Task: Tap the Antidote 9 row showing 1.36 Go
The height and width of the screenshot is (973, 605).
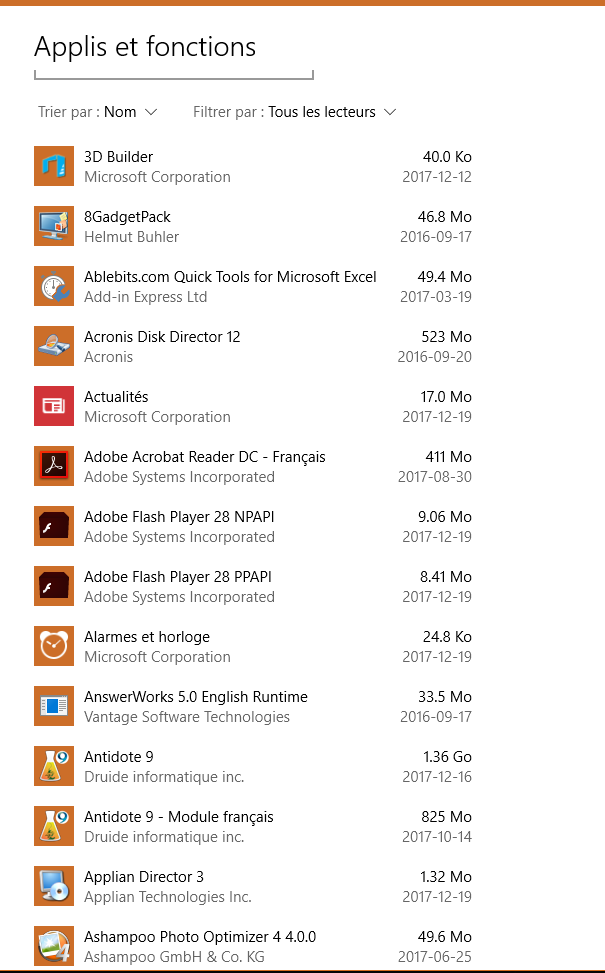Action: pos(252,767)
